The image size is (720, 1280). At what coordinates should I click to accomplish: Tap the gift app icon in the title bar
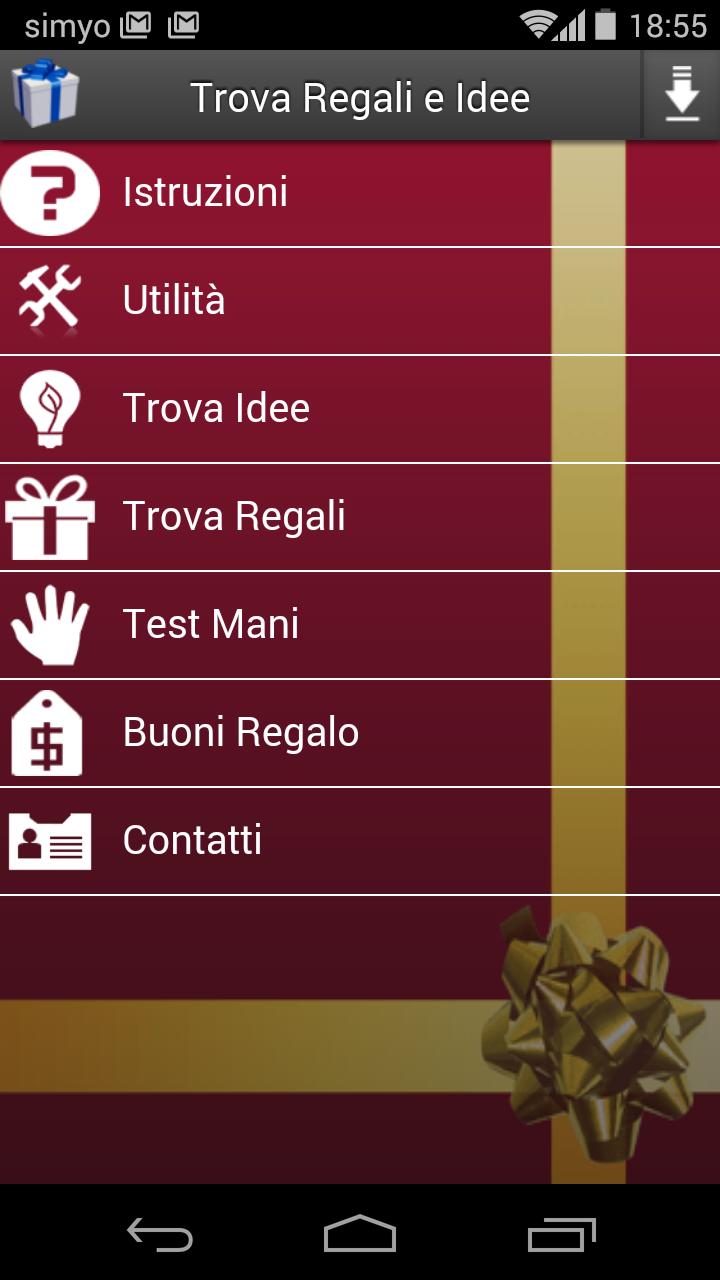(x=42, y=95)
